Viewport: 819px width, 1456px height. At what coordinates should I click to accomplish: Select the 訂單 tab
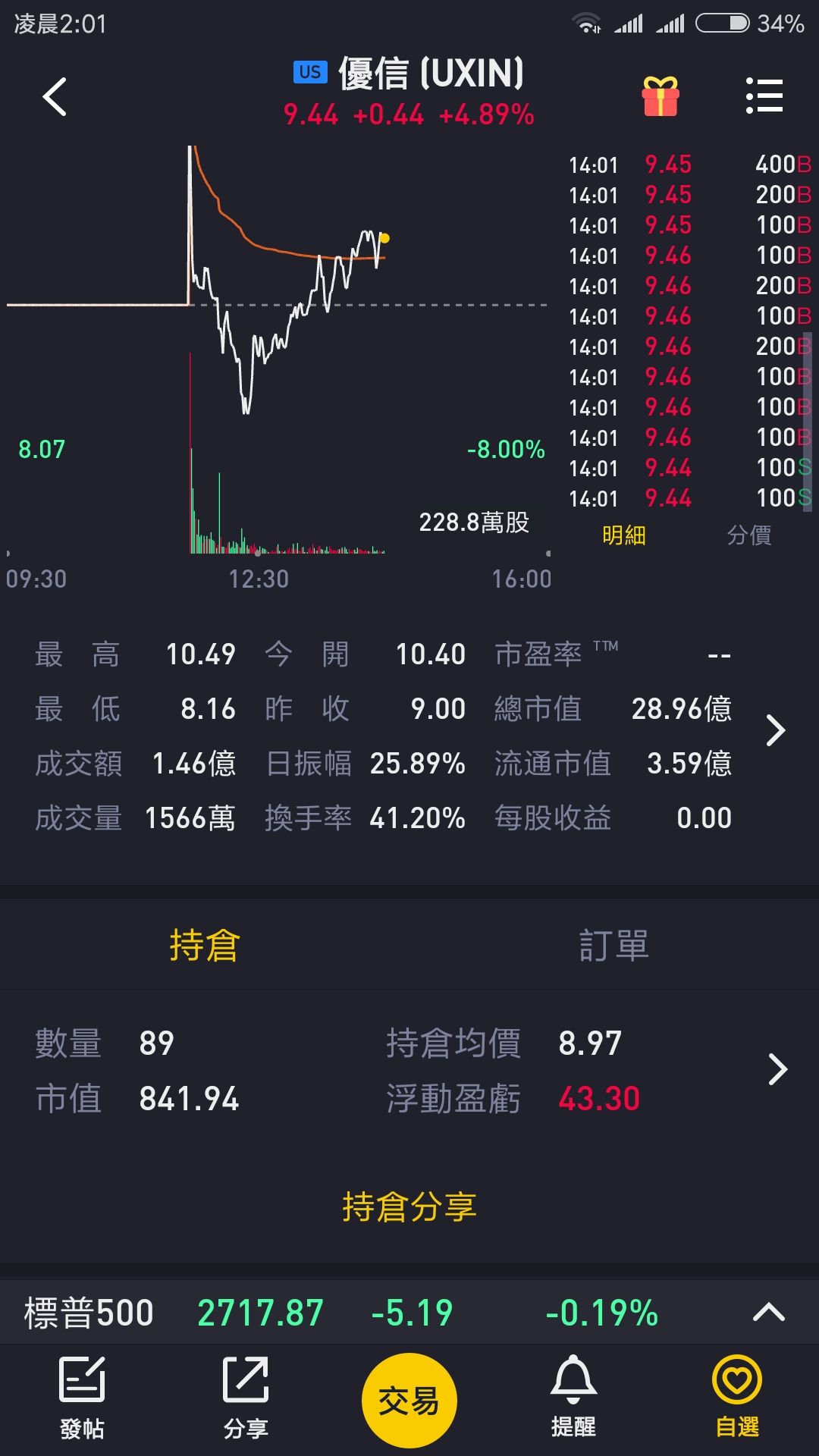[x=614, y=946]
